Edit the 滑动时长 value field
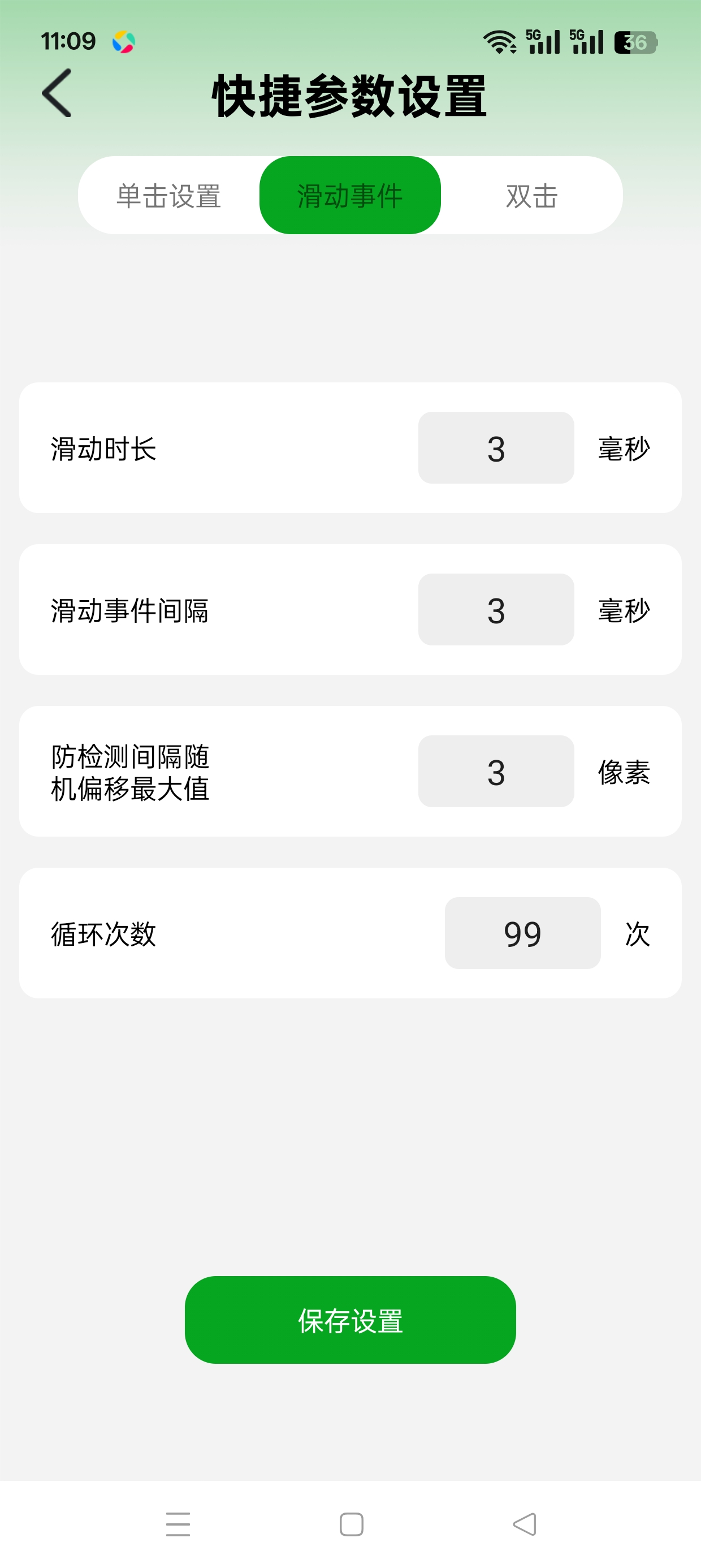Screen dimensions: 701x1568 pyautogui.click(x=496, y=448)
